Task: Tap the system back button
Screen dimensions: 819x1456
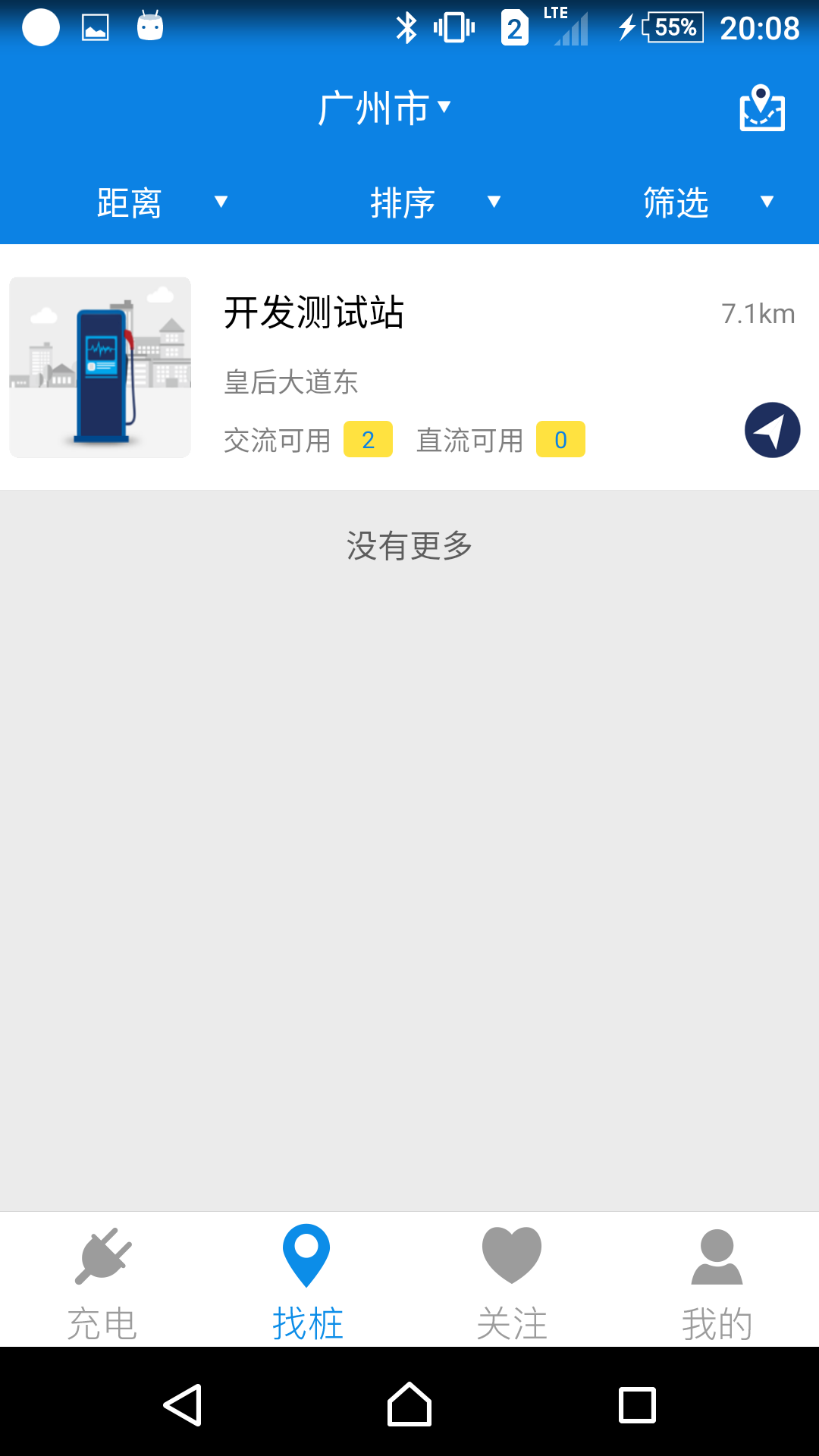Action: pyautogui.click(x=183, y=1404)
